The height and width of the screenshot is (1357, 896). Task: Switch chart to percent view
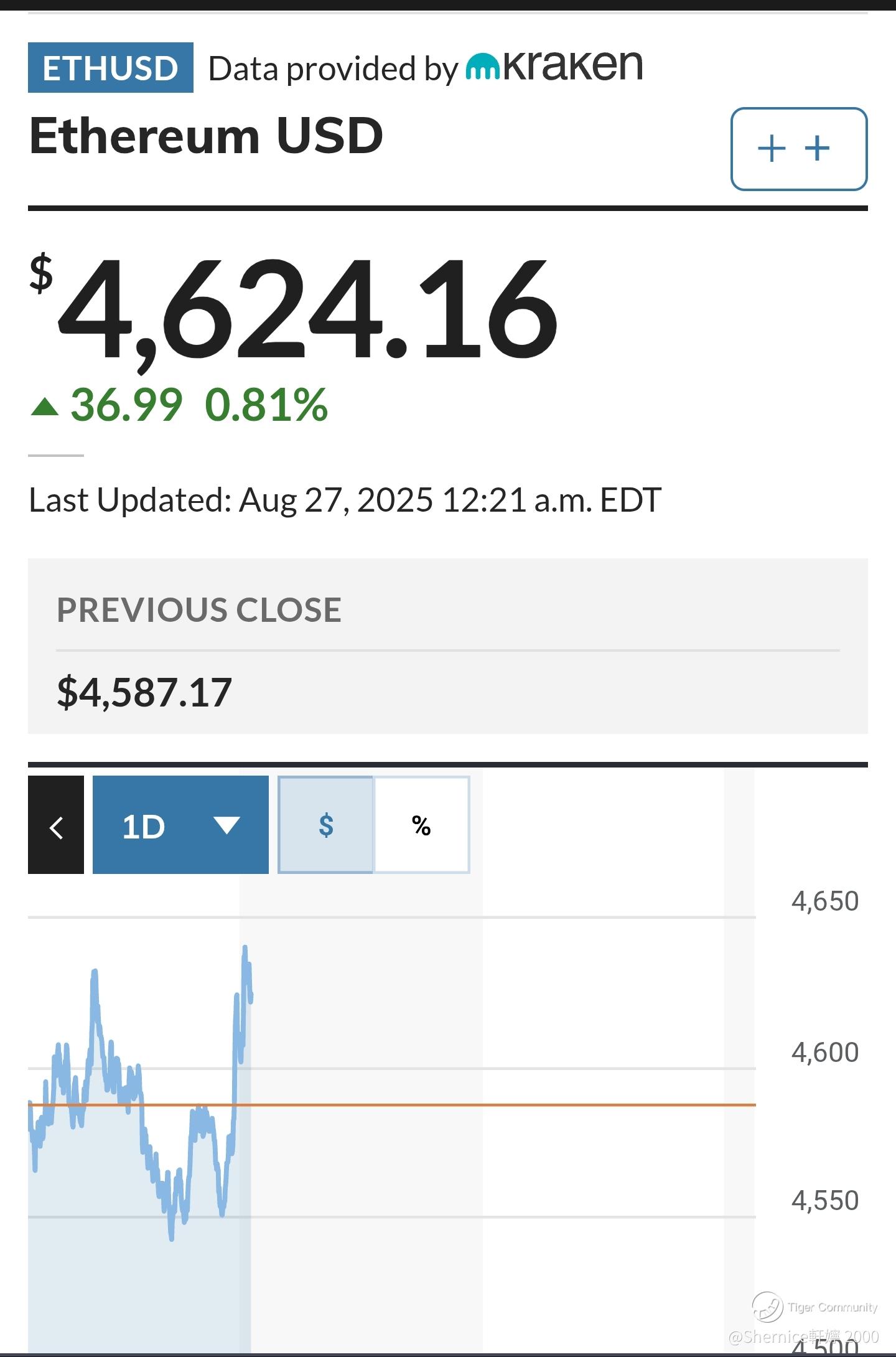421,825
